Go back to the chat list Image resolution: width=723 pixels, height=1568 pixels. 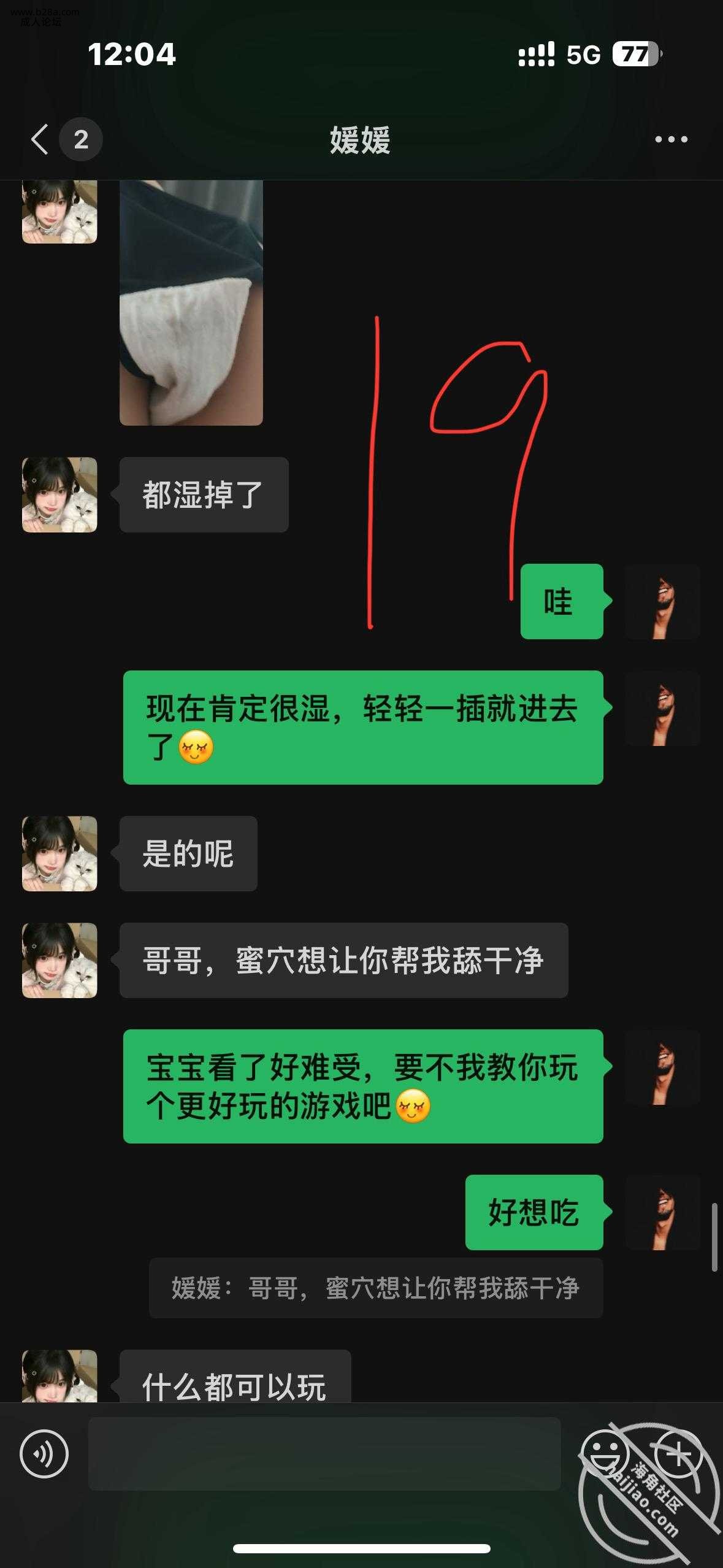point(40,139)
